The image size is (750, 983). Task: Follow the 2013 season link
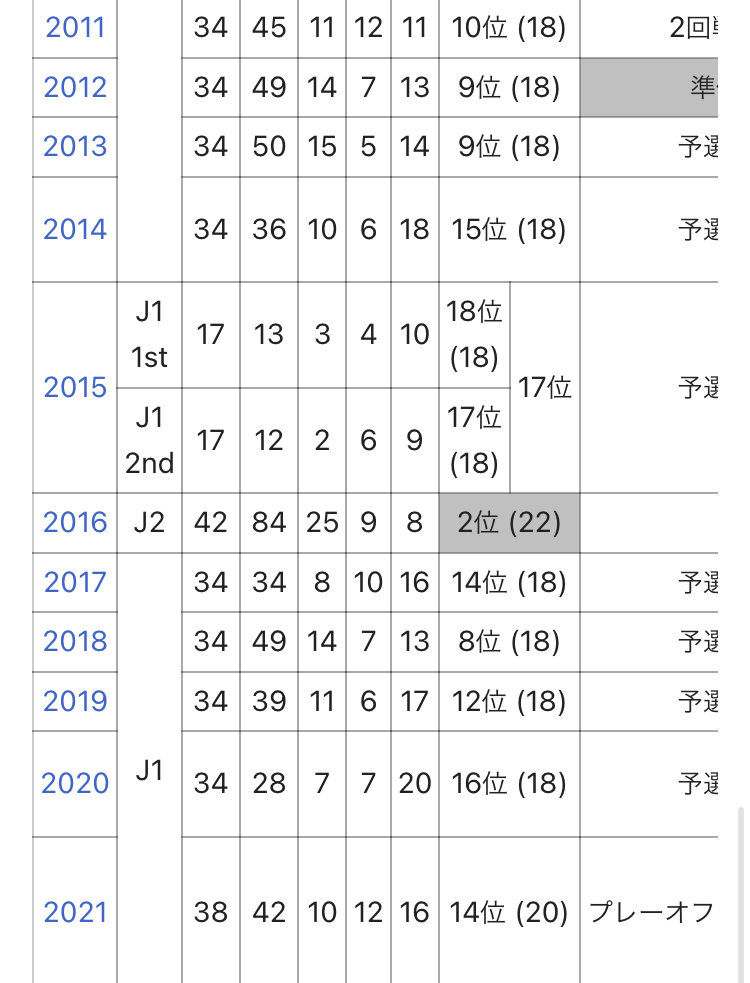click(75, 147)
